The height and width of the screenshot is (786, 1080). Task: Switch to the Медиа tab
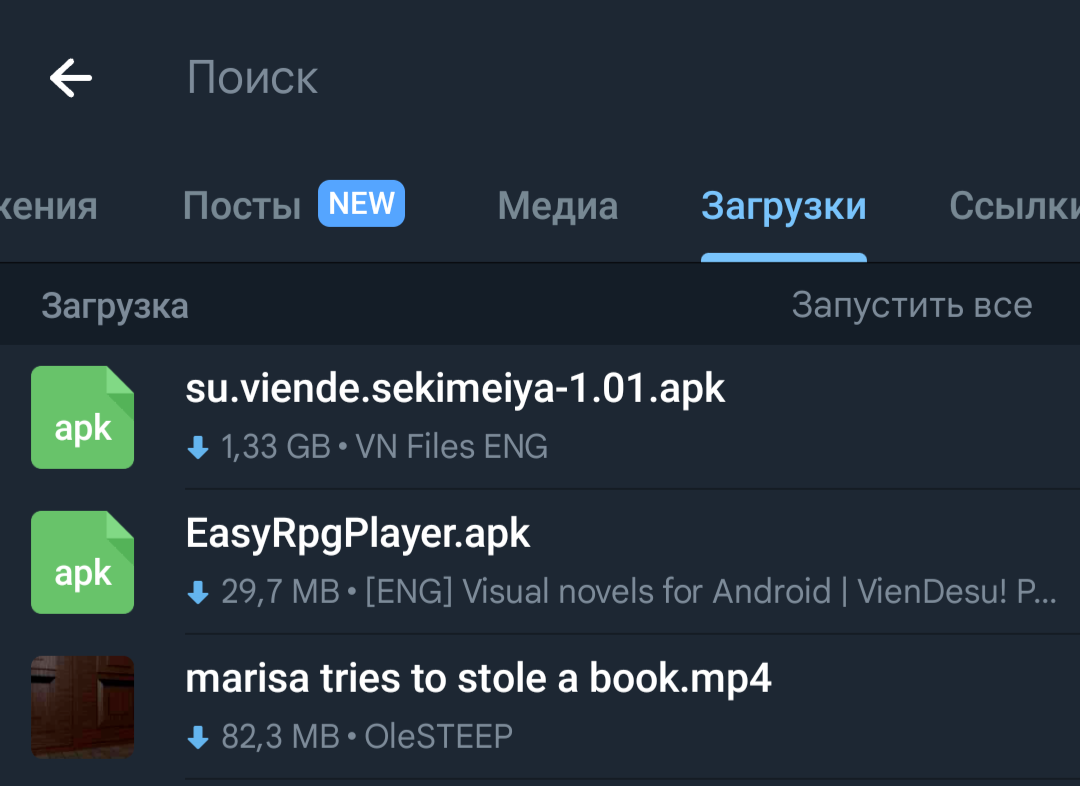pos(557,206)
